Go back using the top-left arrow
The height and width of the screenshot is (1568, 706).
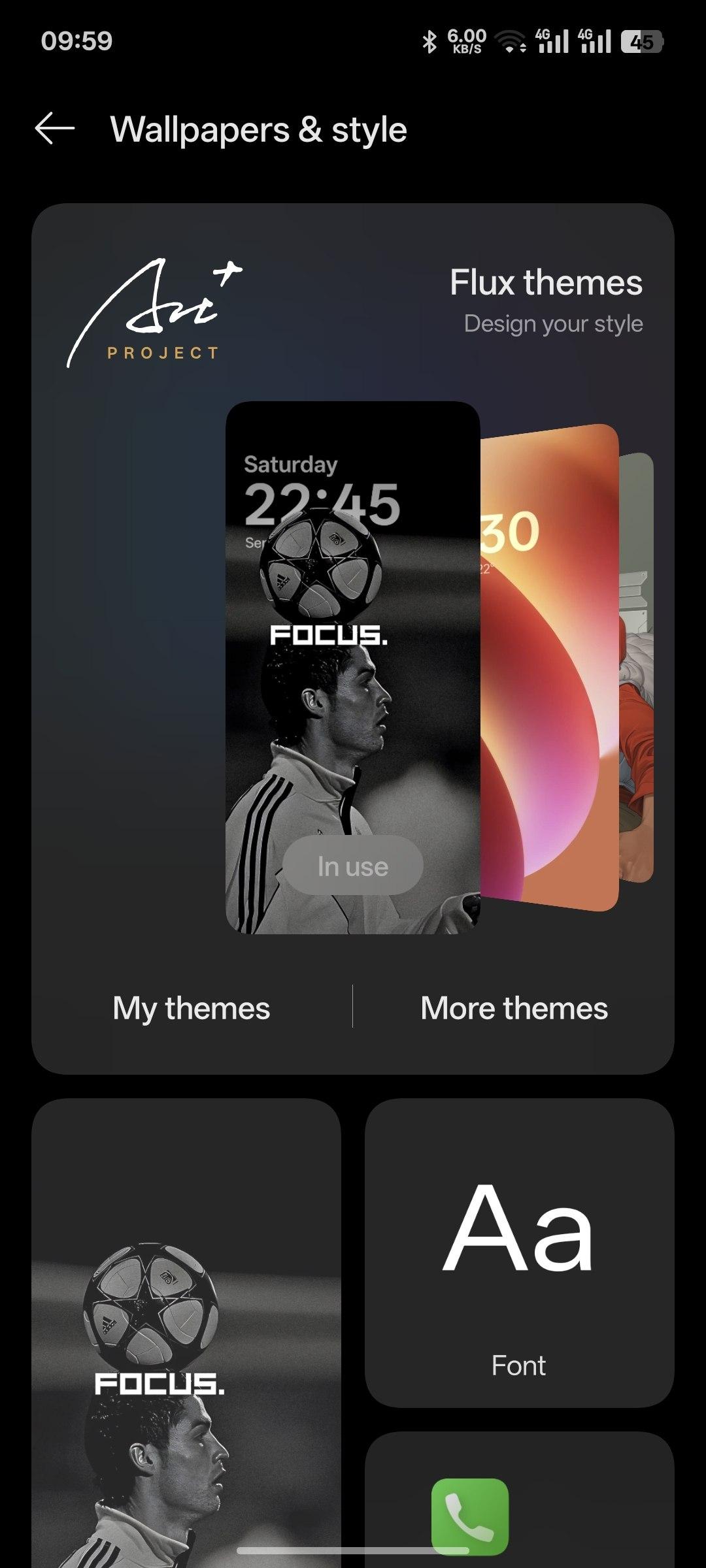55,129
